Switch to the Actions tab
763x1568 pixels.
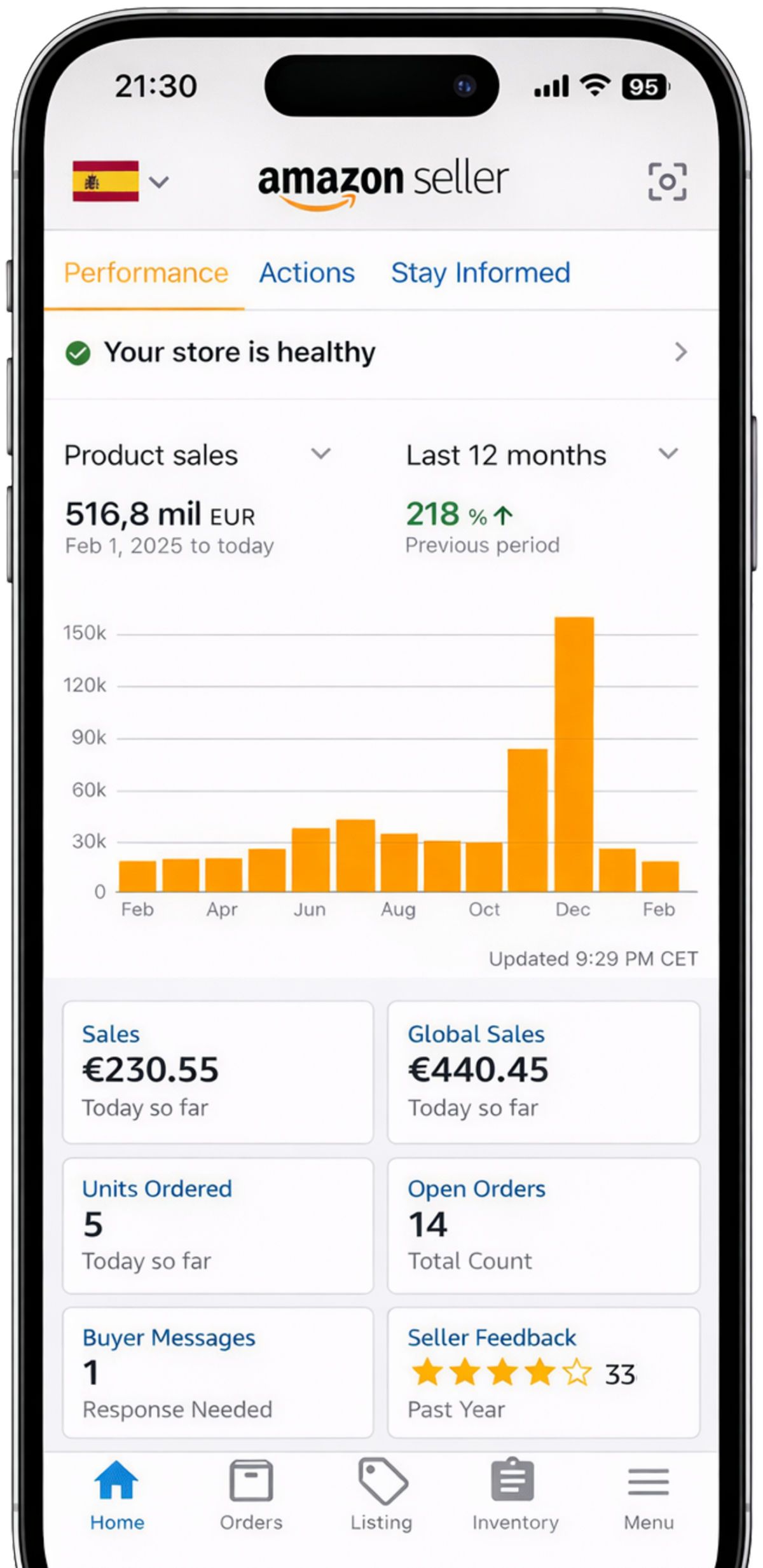click(x=306, y=273)
